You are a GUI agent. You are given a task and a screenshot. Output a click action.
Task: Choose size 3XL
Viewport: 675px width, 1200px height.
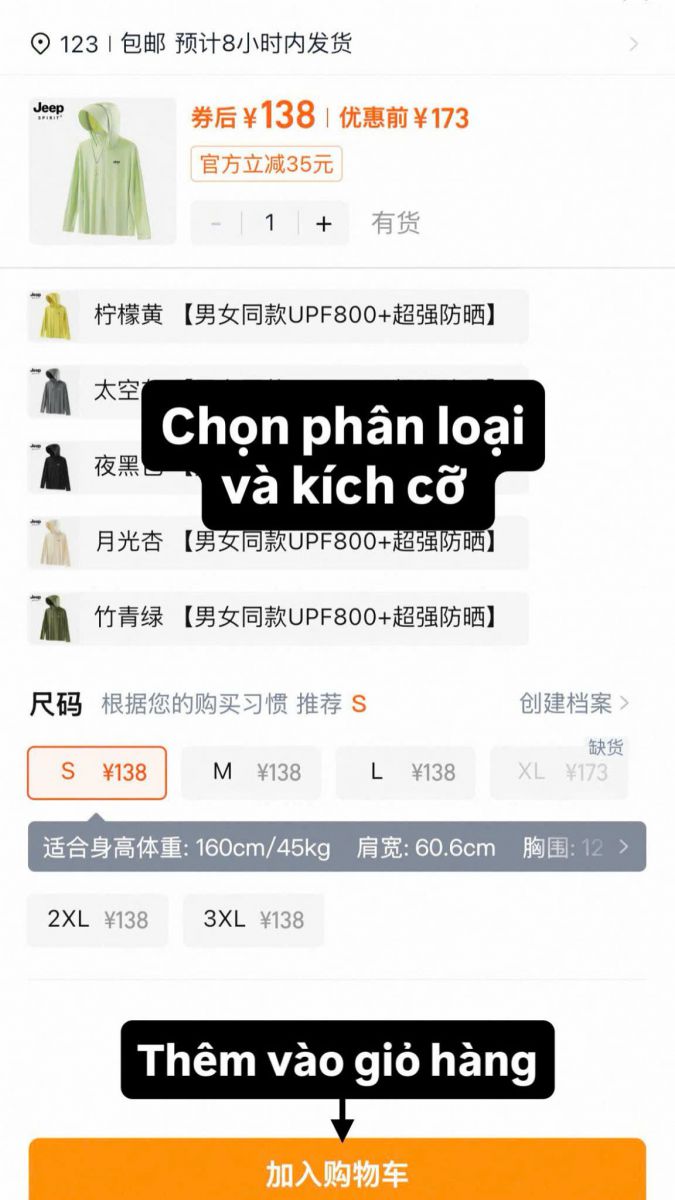[253, 920]
